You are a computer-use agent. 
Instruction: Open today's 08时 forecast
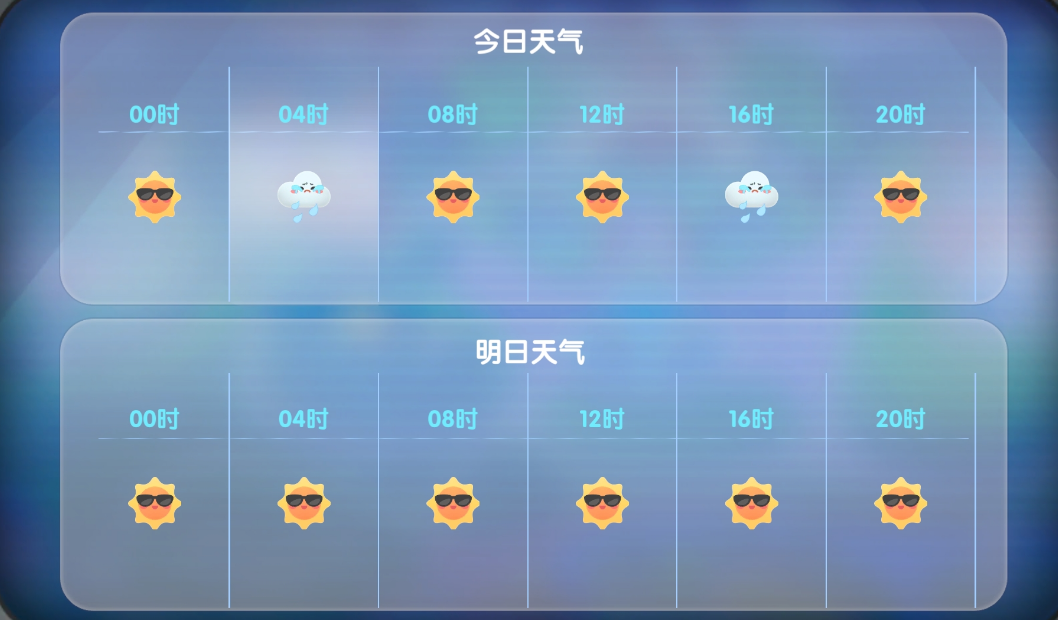pyautogui.click(x=453, y=185)
